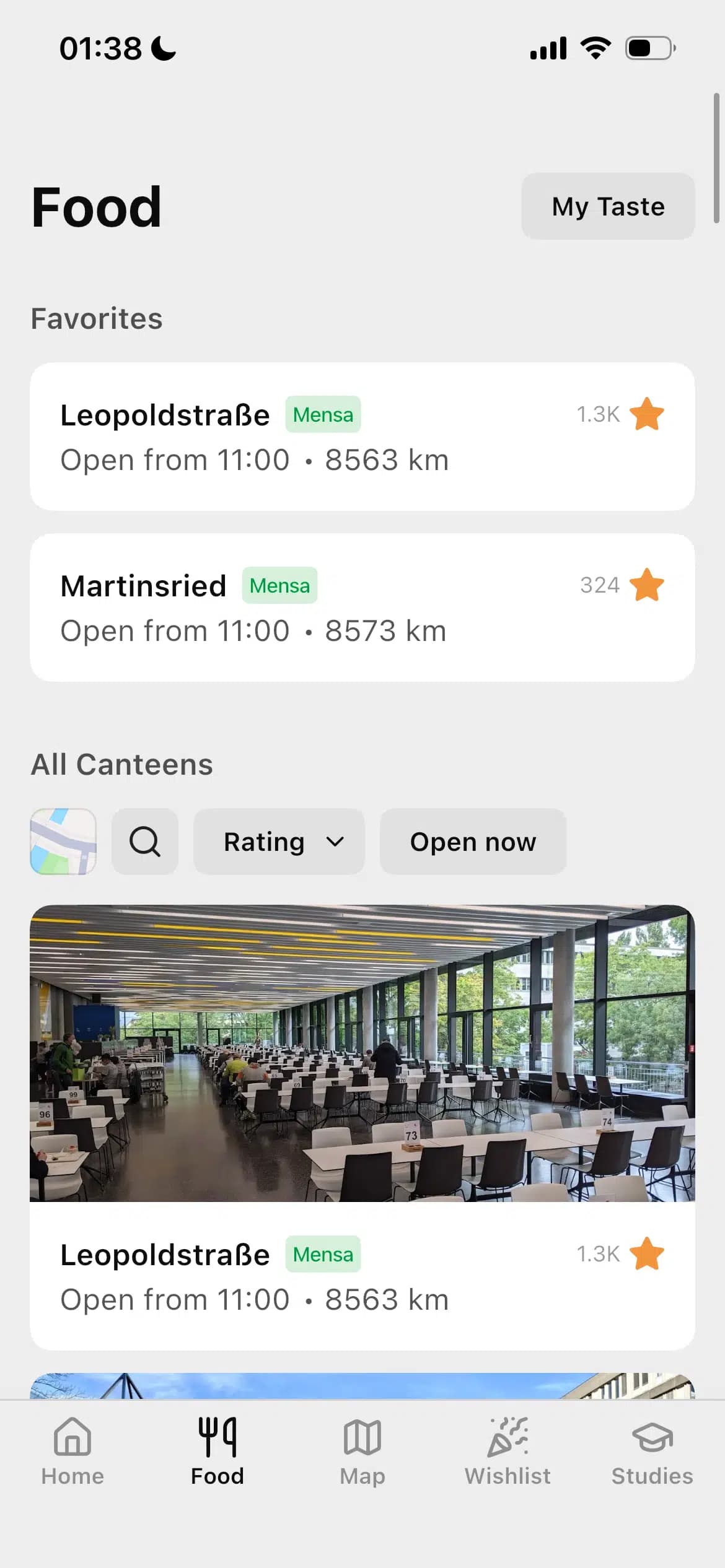Tap the Mensa badge next to Leopoldstraße
Screen dimensions: 725x1568
(323, 414)
